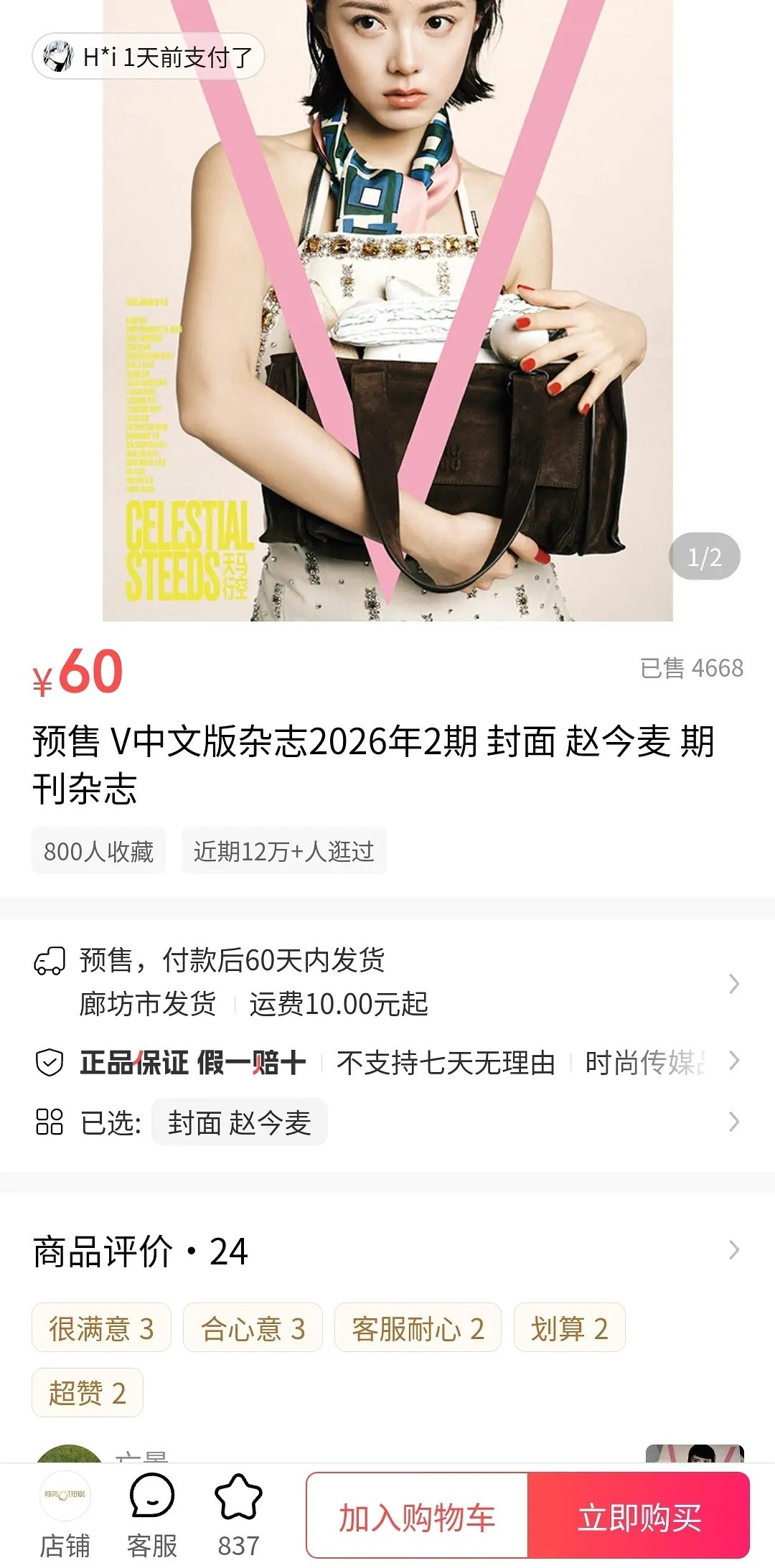The image size is (775, 1568).
Task: Select the 很满意 review filter
Action: (101, 1328)
